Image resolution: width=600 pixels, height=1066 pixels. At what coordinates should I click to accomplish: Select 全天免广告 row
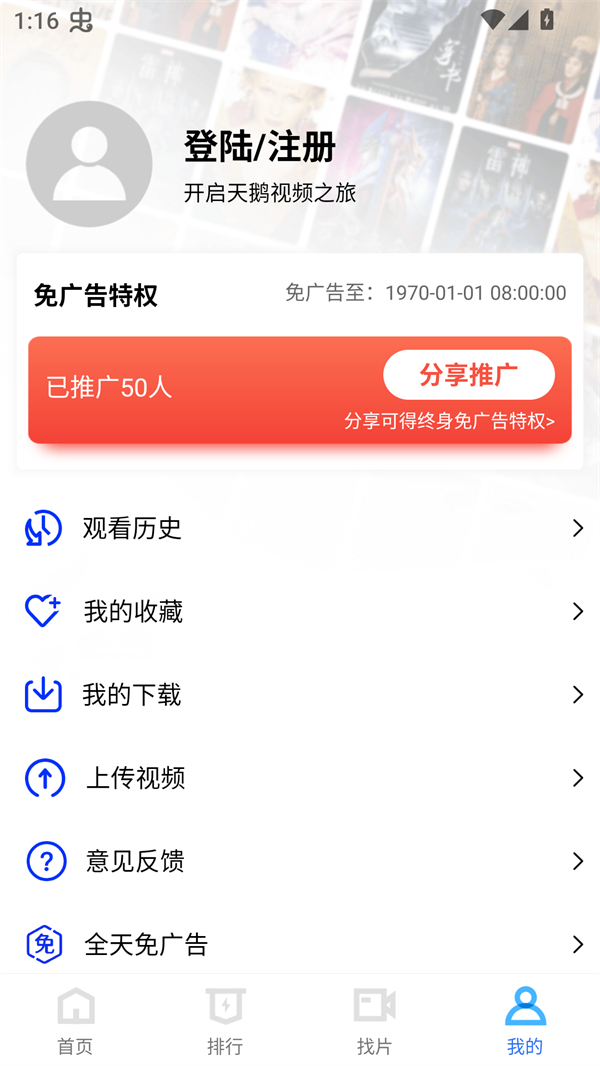coord(300,943)
